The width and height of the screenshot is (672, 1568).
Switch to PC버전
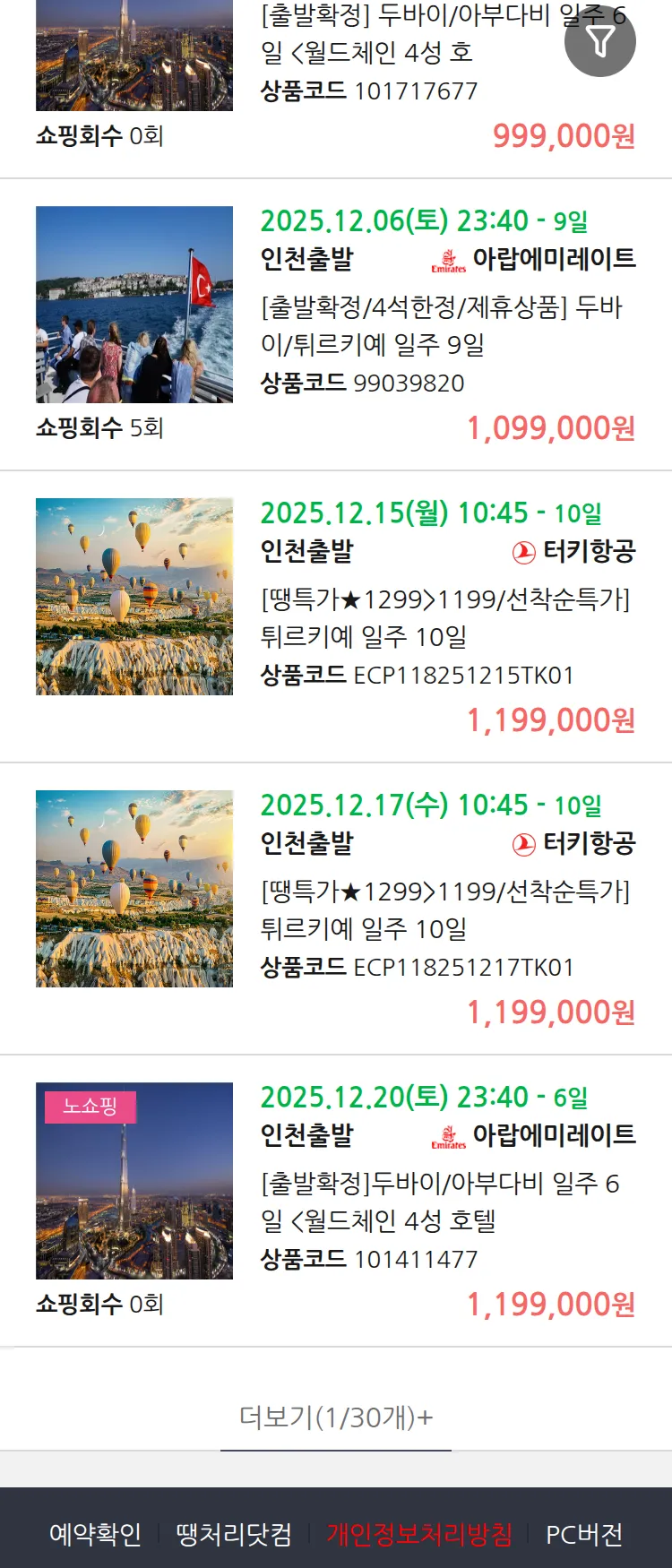point(584,1534)
